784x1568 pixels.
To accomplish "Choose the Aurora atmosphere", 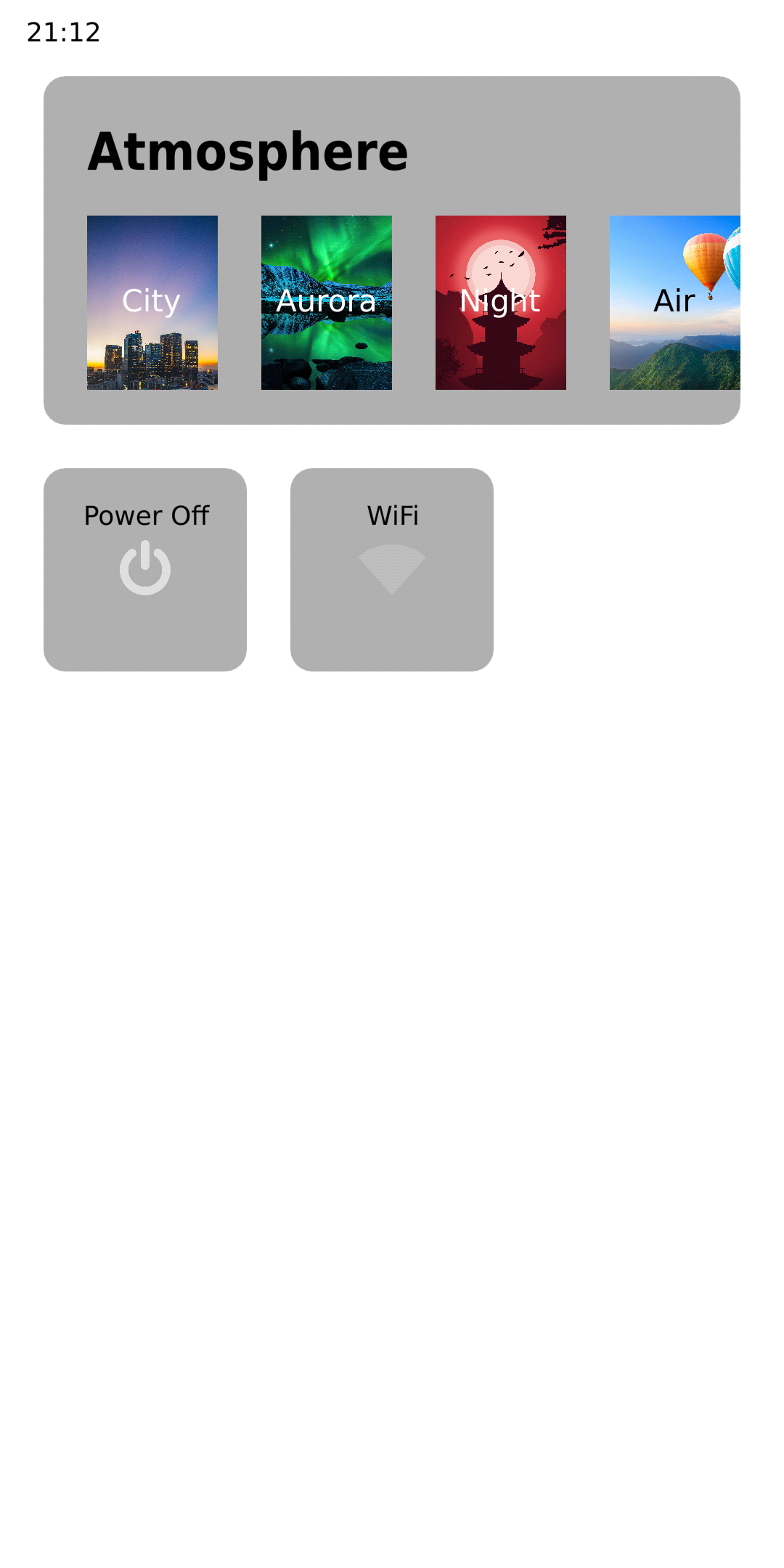I will tap(327, 303).
